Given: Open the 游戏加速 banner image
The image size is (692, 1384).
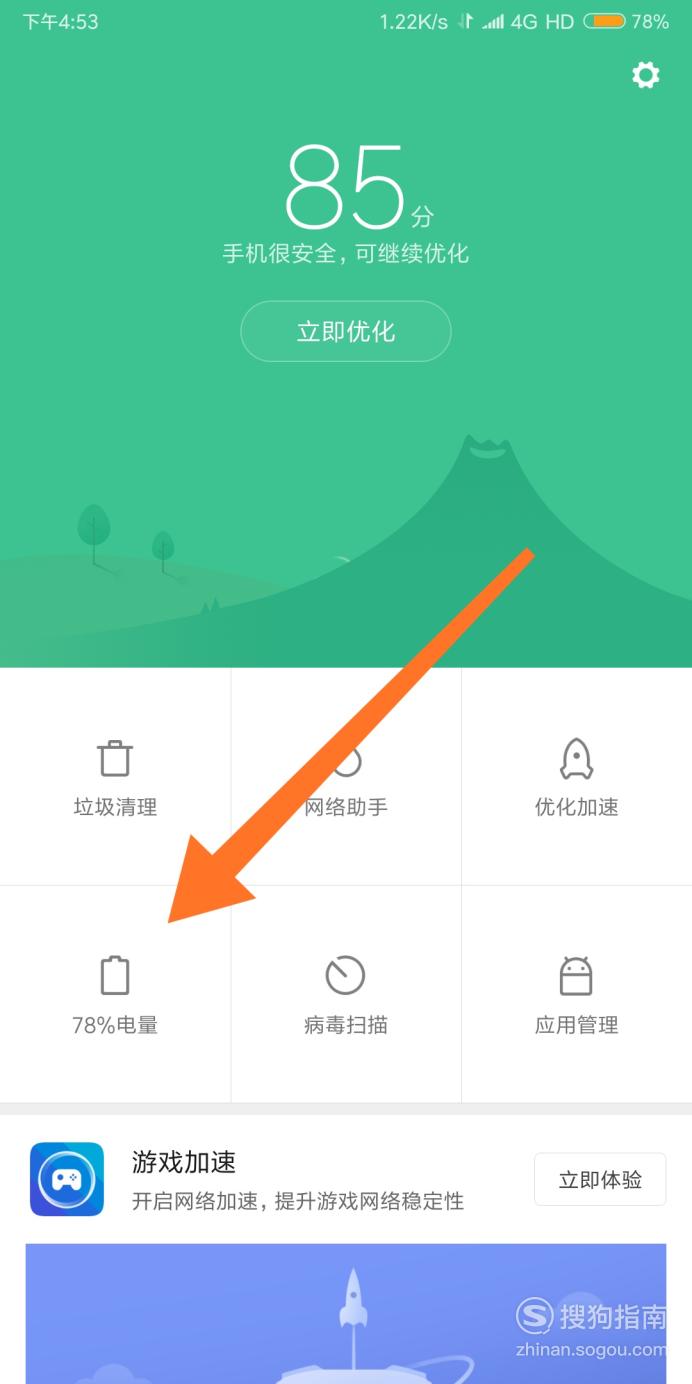Looking at the screenshot, I should (x=346, y=1314).
